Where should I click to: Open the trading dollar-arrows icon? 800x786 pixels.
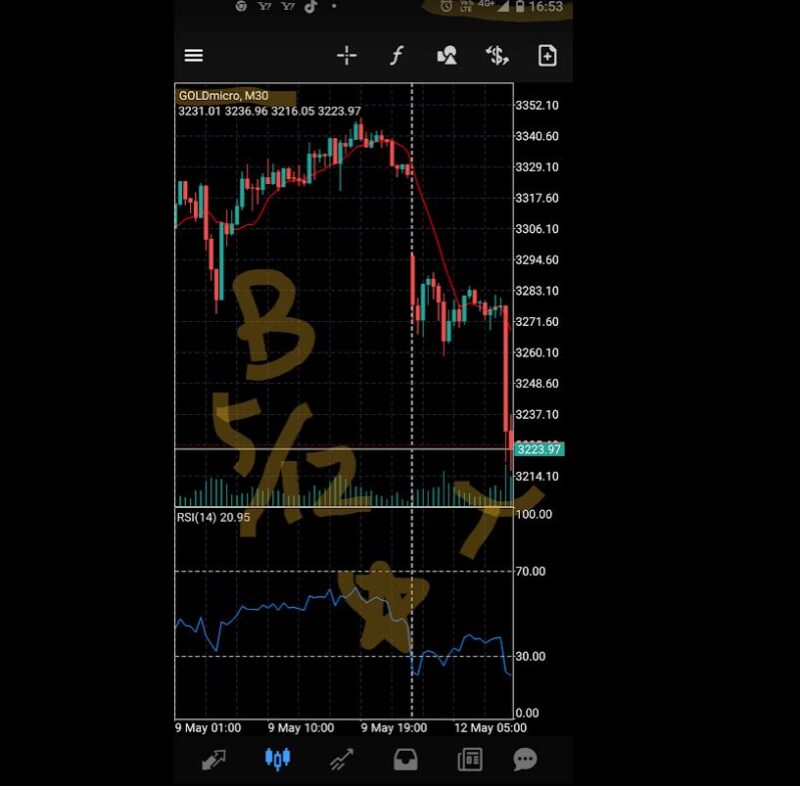497,56
